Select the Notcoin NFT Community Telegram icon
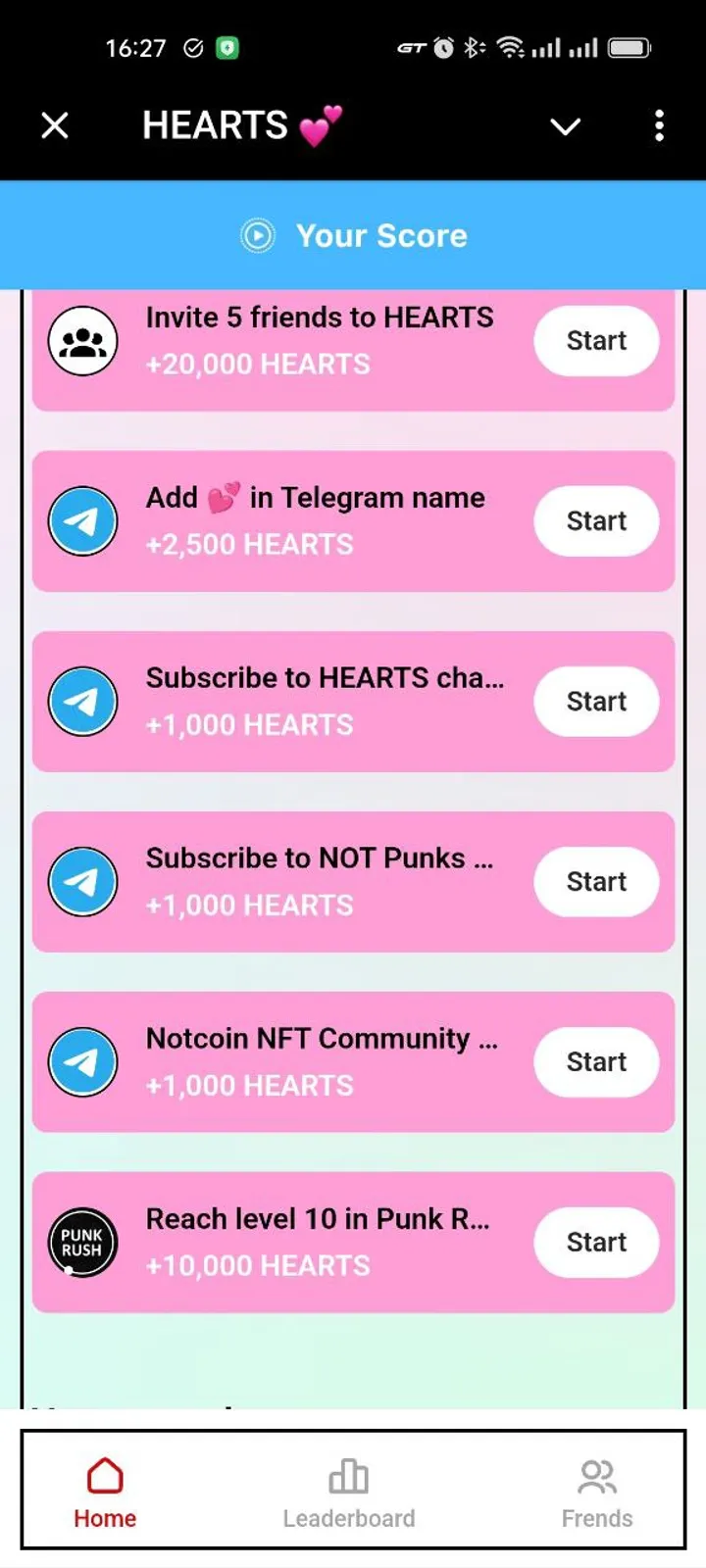 coord(83,1061)
